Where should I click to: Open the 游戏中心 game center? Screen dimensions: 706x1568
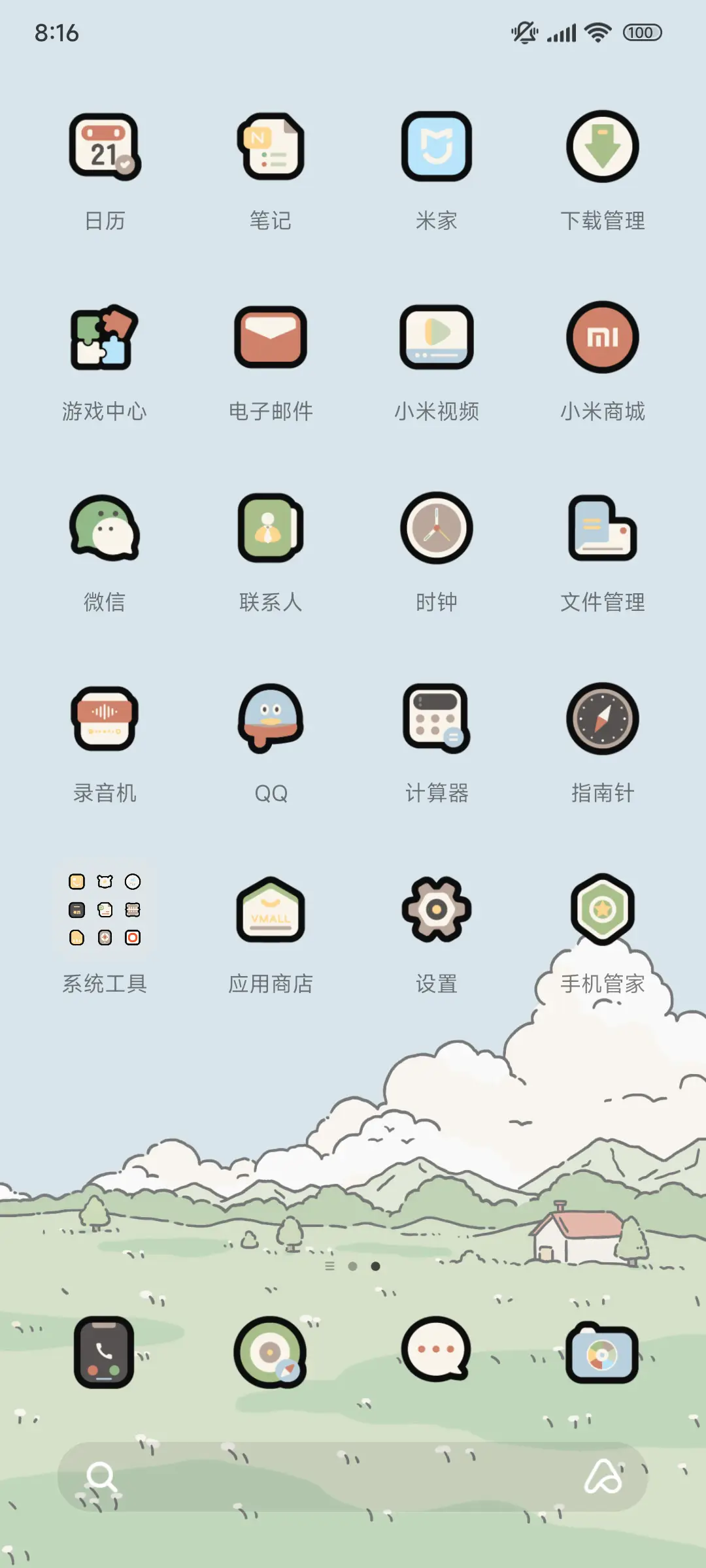(x=105, y=338)
